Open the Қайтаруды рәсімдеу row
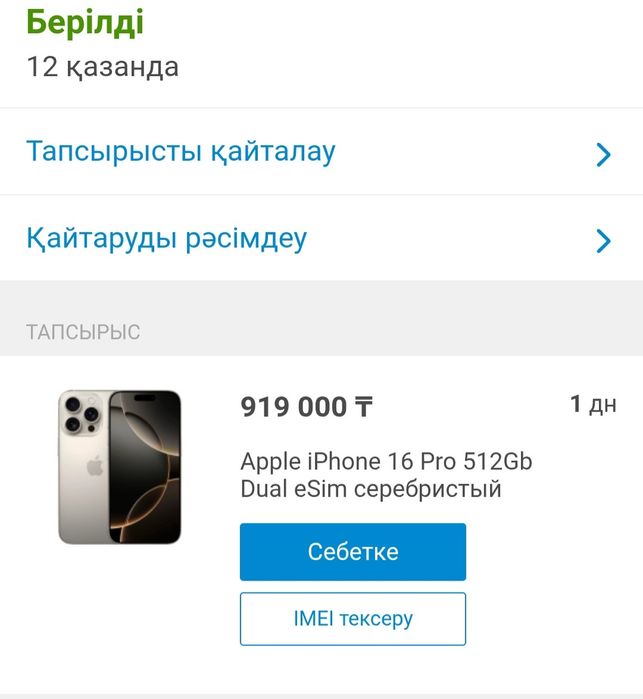Screen dimensions: 643x699 point(320,239)
